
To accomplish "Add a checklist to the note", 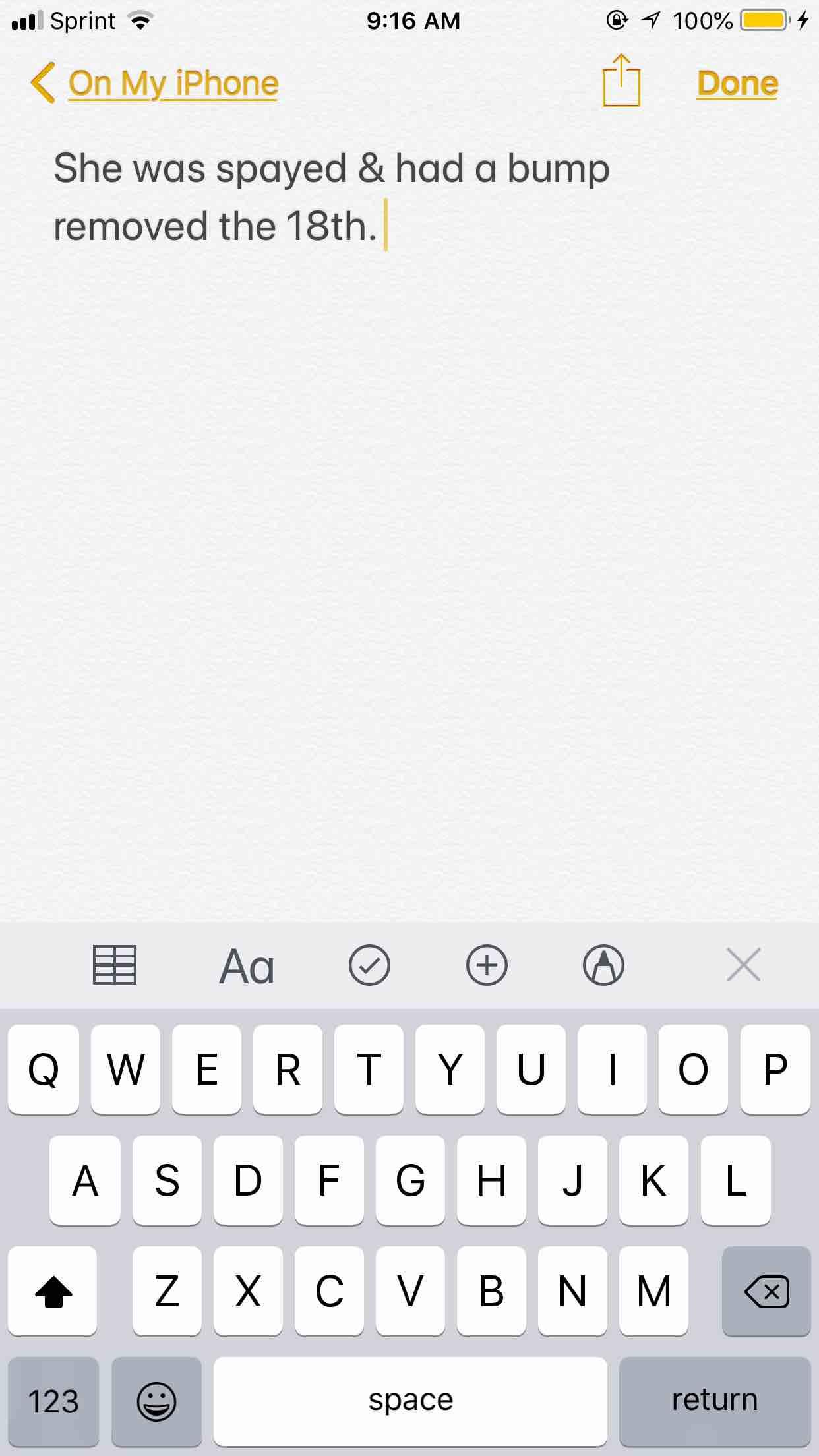I will (x=369, y=965).
